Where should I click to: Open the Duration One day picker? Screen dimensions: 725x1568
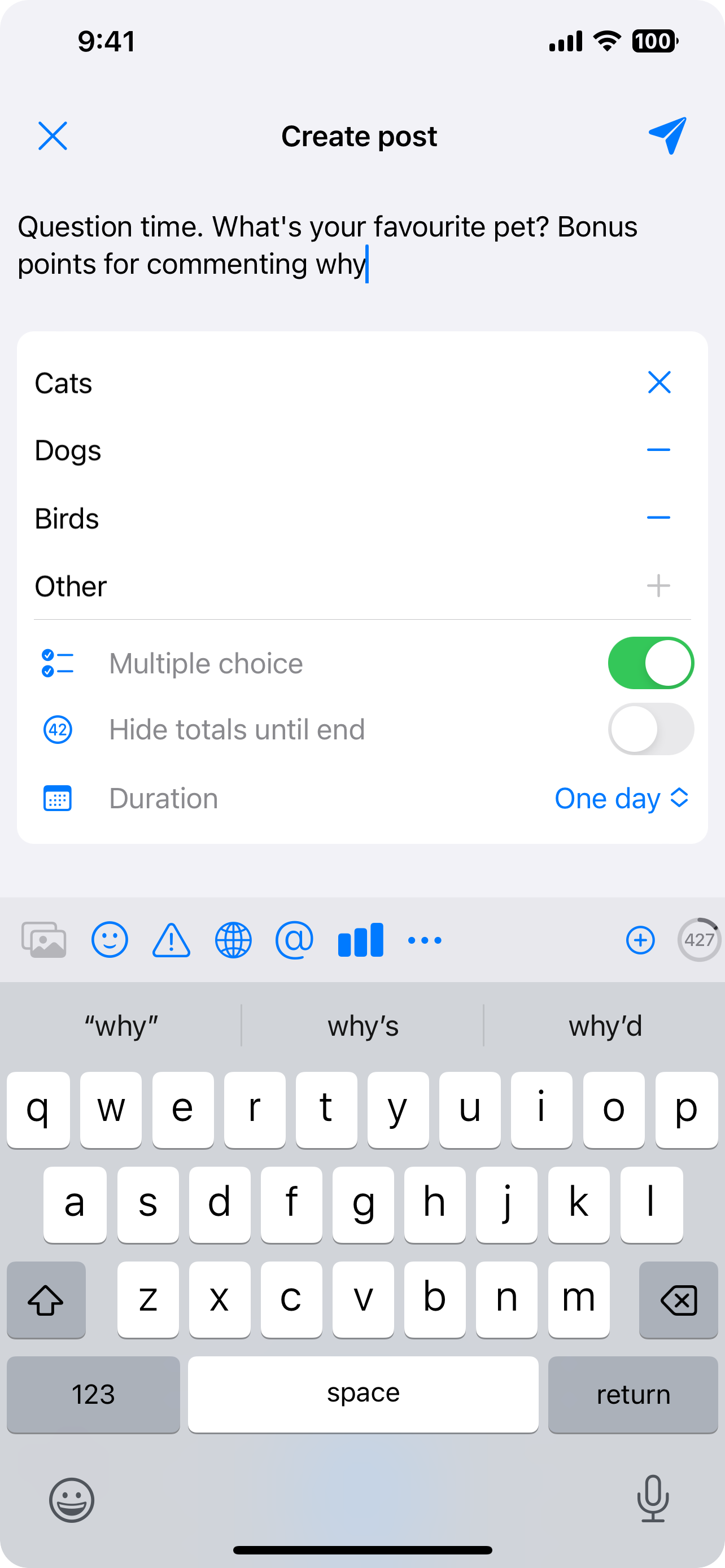(621, 798)
